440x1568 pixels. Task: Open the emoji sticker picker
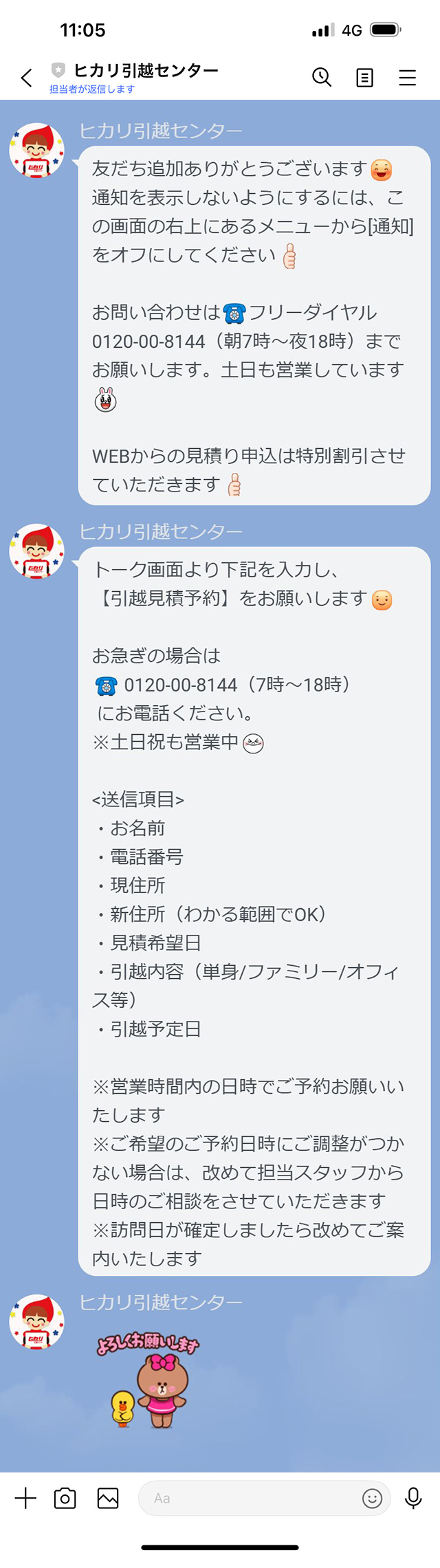[372, 1498]
